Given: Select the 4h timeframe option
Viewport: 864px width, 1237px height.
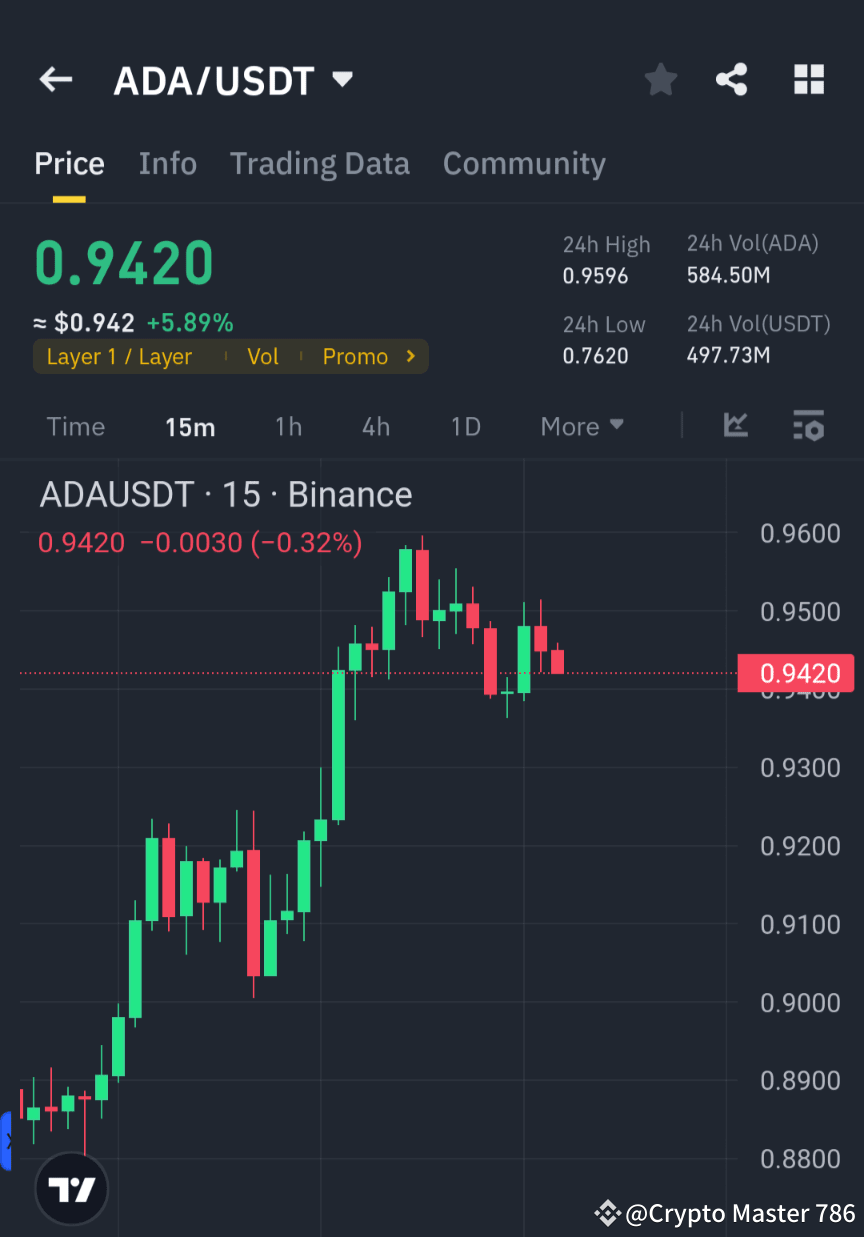Looking at the screenshot, I should (375, 426).
